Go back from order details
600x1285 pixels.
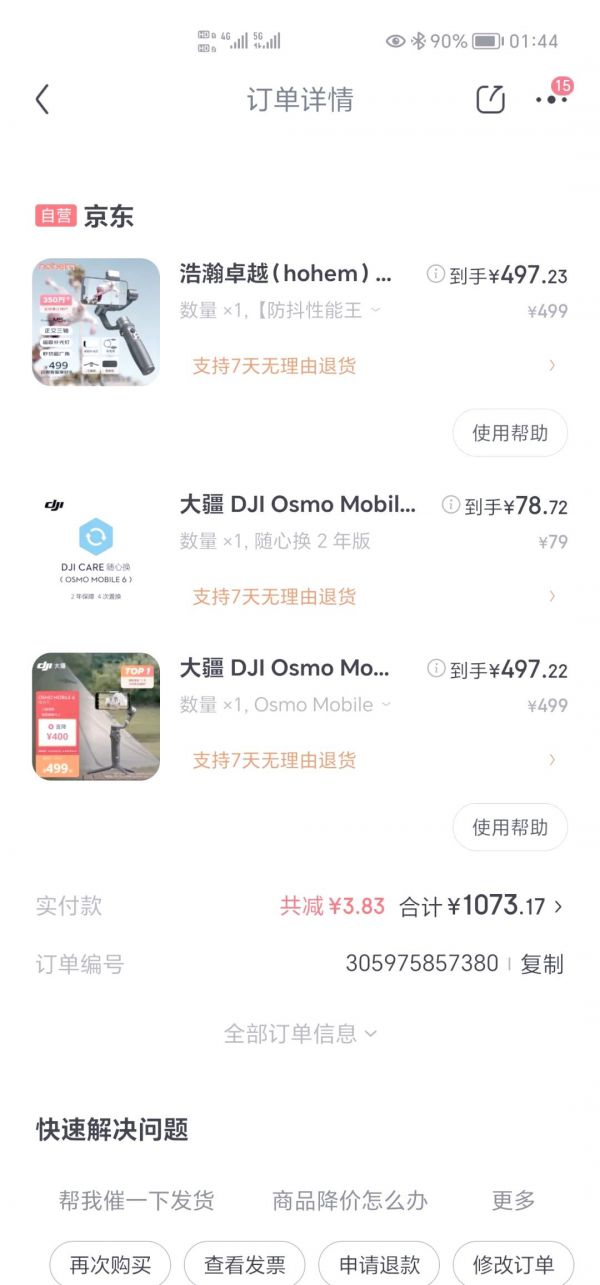tap(42, 99)
